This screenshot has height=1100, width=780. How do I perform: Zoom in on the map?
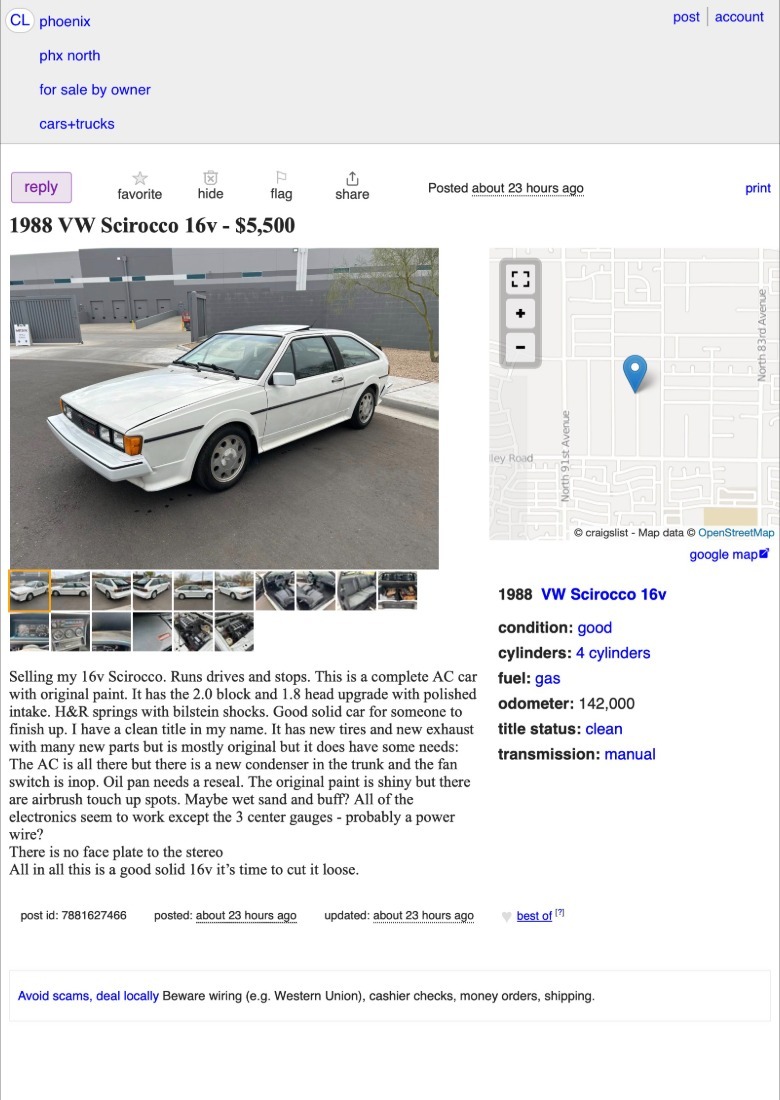click(x=520, y=313)
